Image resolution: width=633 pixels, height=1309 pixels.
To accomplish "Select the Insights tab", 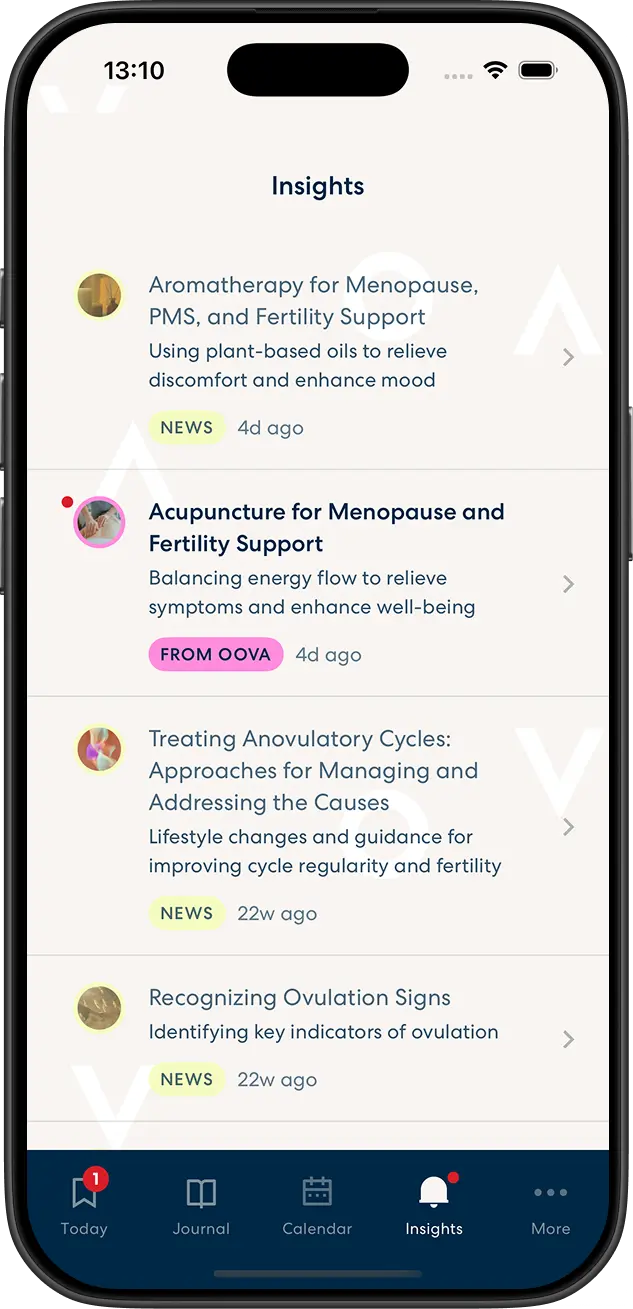I will point(434,1205).
